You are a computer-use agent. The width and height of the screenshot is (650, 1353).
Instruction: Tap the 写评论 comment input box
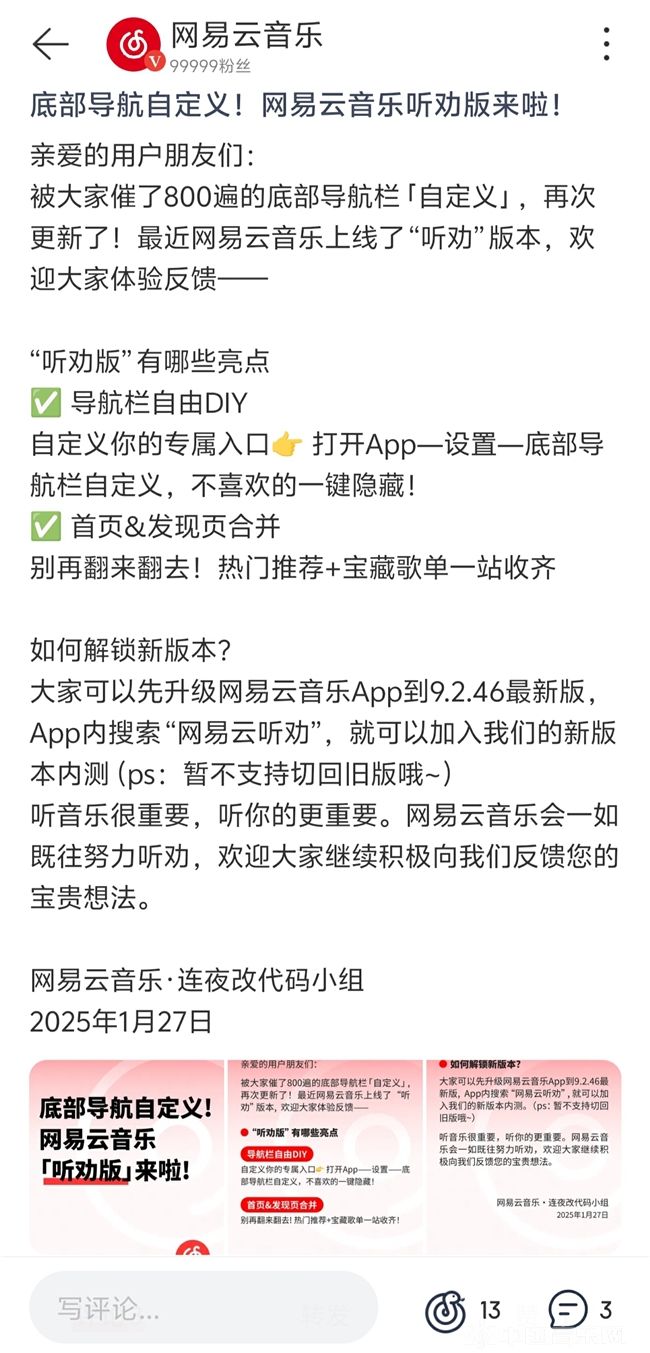click(x=200, y=1308)
